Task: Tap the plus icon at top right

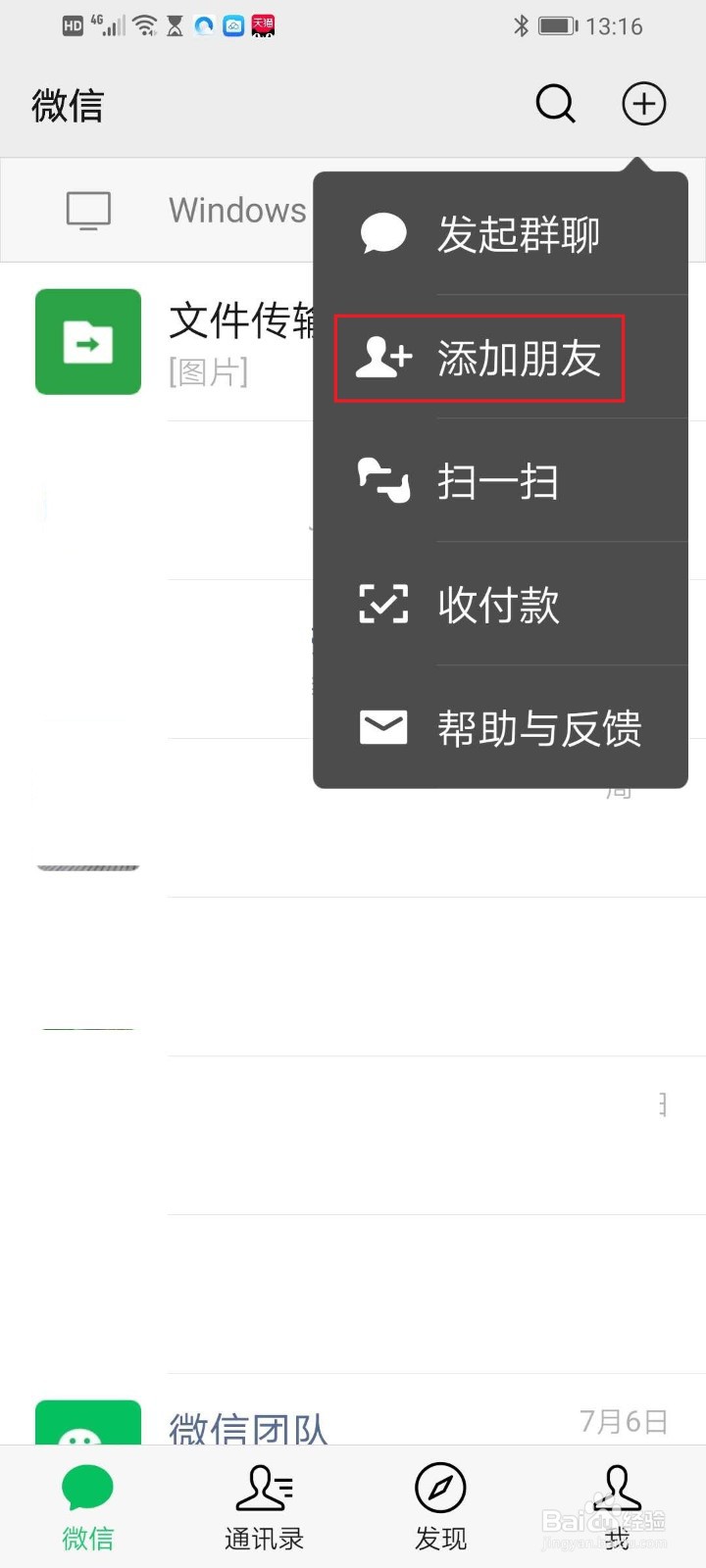Action: tap(644, 104)
